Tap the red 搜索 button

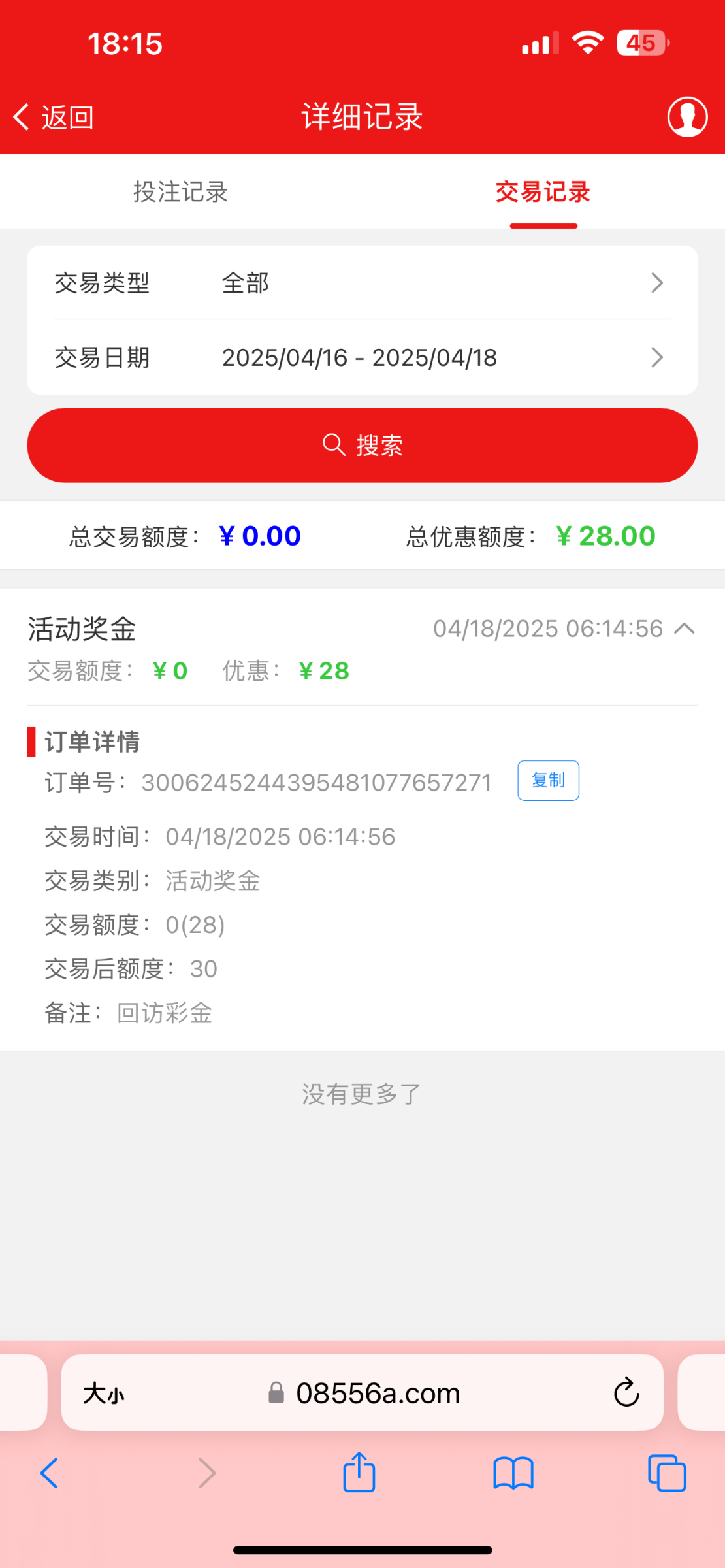pos(362,446)
